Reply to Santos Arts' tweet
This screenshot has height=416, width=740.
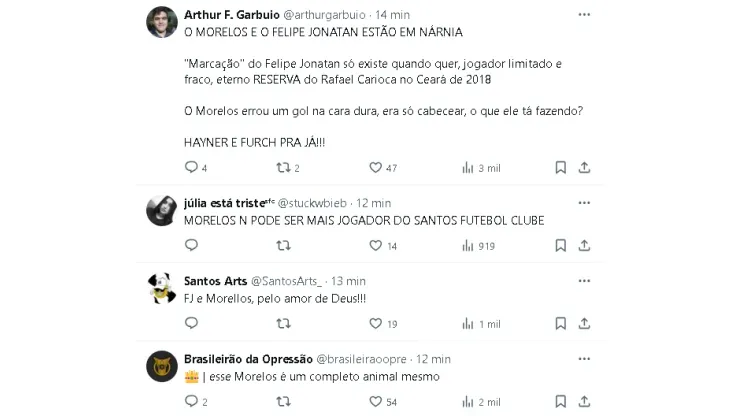191,323
